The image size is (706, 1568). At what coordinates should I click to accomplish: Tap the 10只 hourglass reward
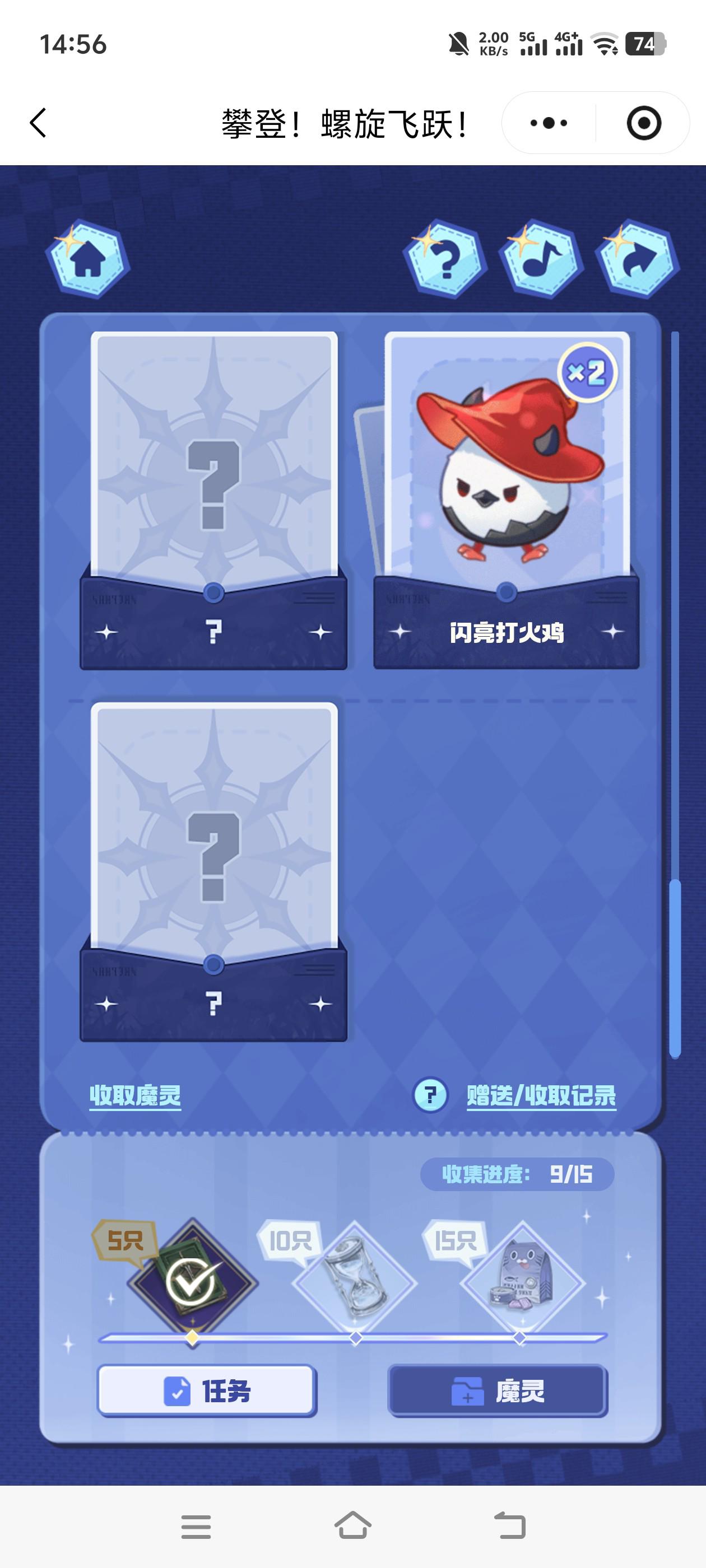355,1283
